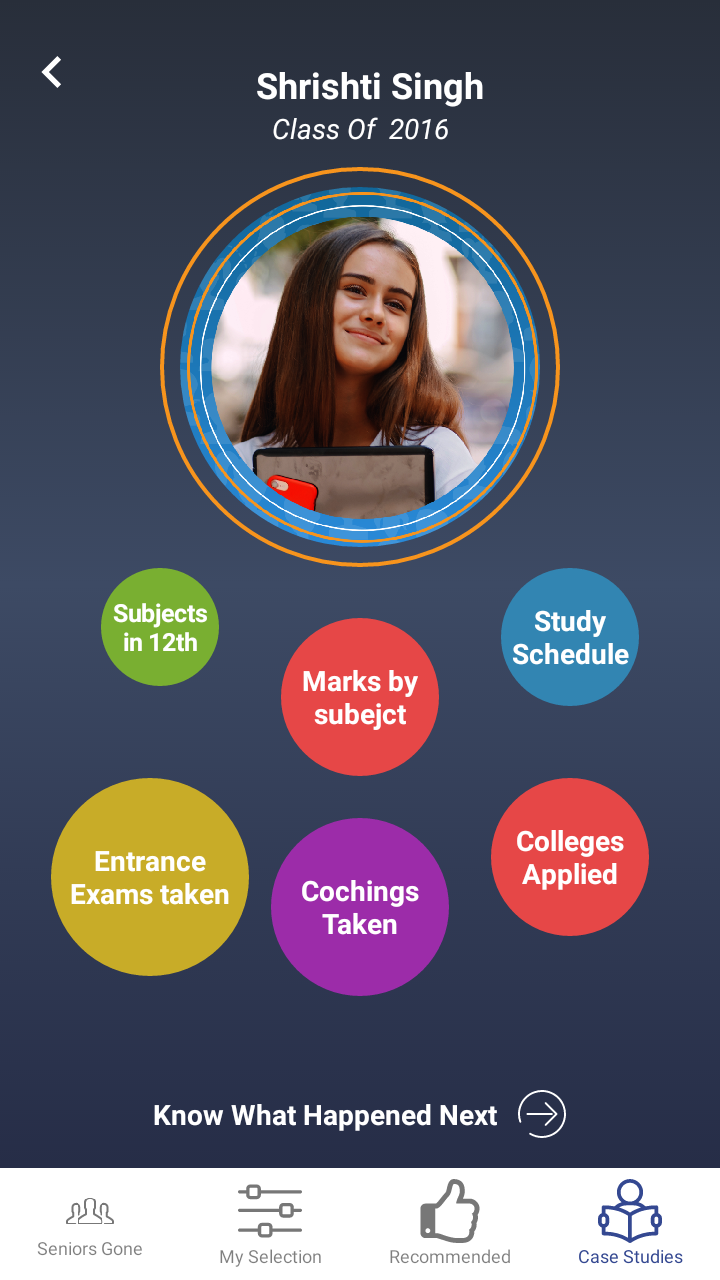Viewport: 720px width, 1280px height.
Task: Open Marks by subject bubble
Action: (360, 697)
